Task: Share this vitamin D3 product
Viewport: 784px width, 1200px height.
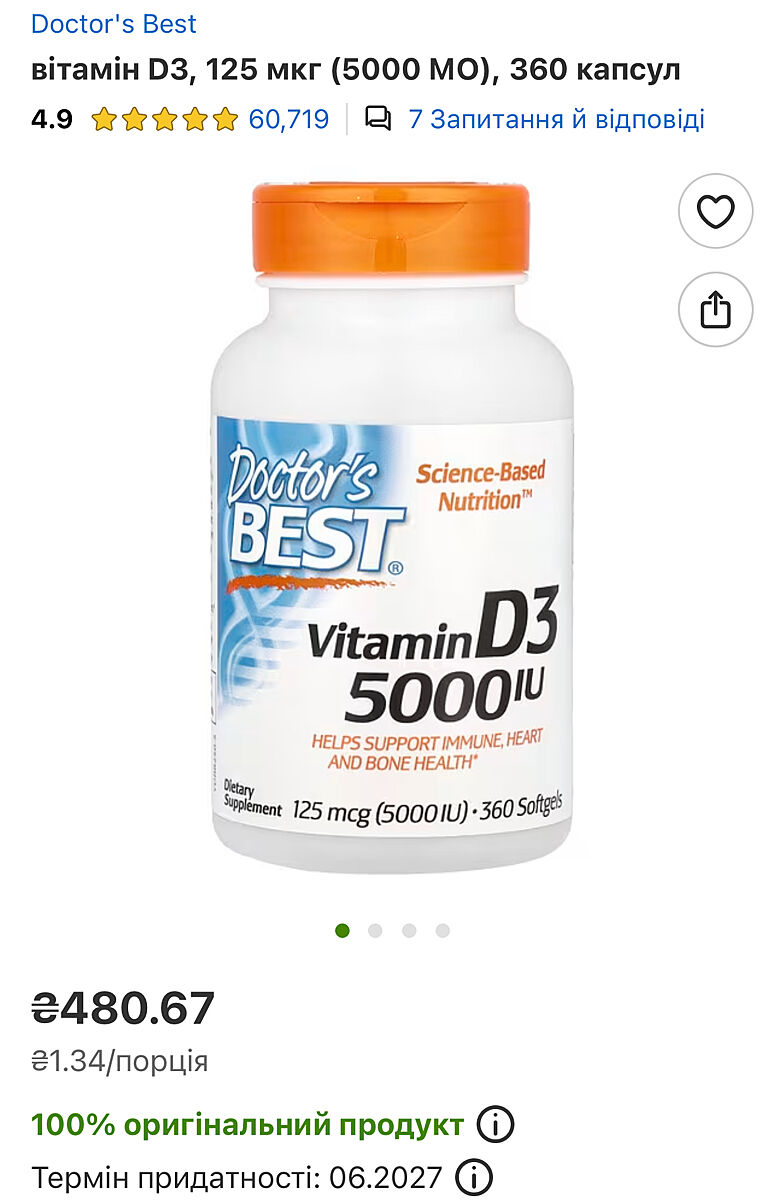Action: (x=715, y=310)
